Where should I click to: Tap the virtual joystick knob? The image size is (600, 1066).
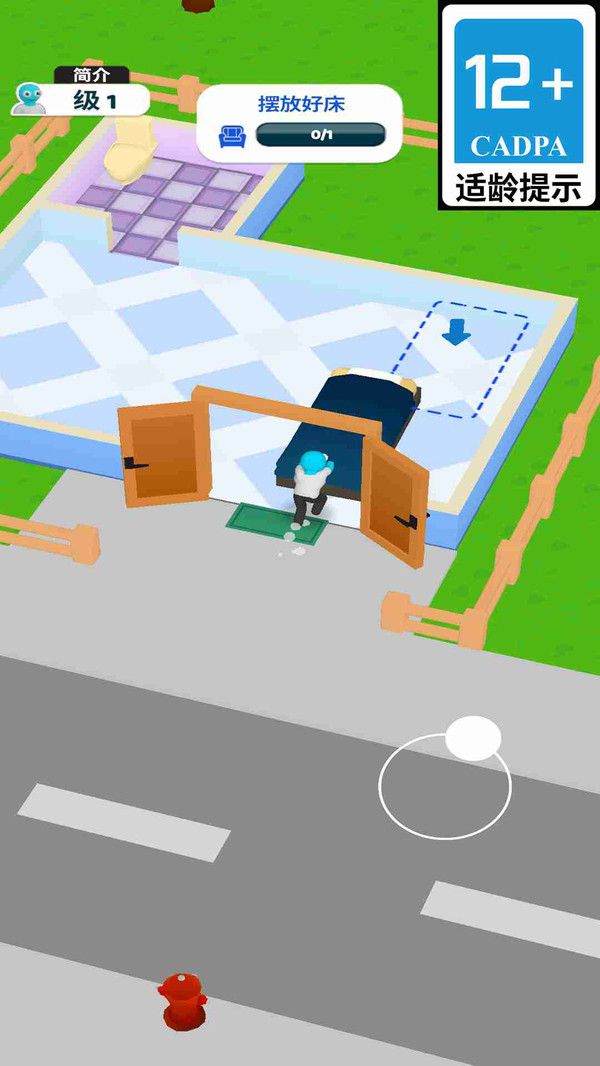click(x=473, y=738)
